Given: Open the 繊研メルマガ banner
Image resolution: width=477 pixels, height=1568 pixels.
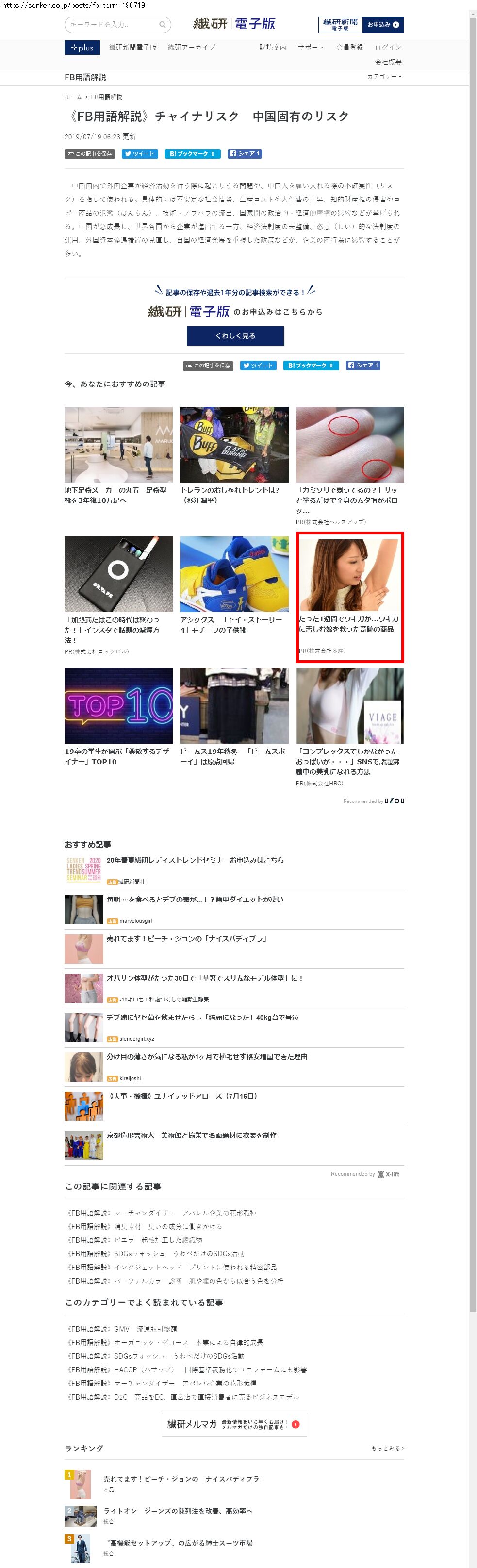Looking at the screenshot, I should 233,1424.
